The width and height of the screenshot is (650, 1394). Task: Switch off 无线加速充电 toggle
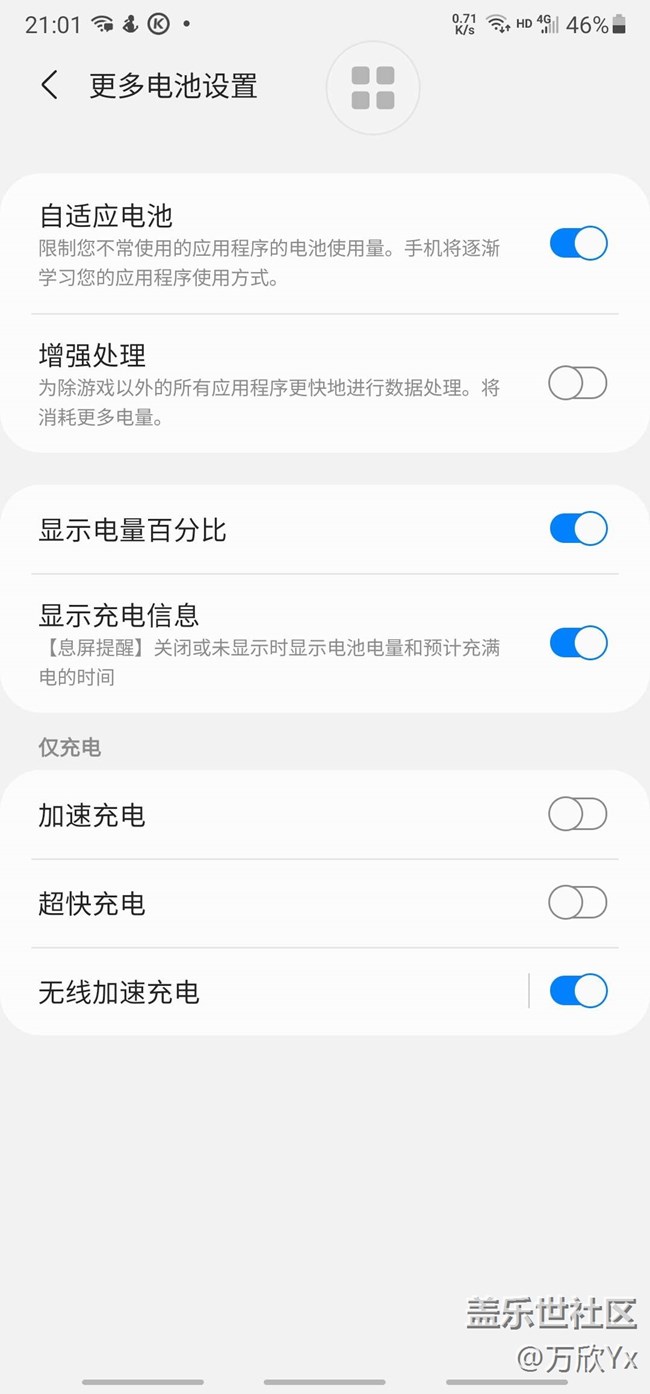point(578,991)
